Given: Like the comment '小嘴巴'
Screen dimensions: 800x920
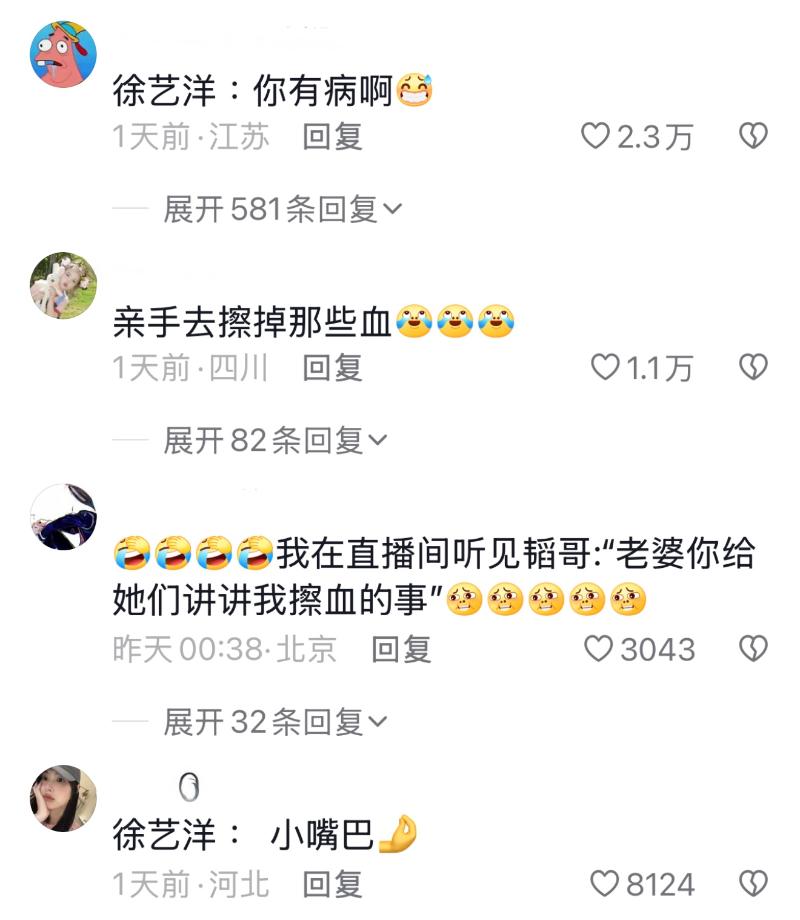Looking at the screenshot, I should click(x=605, y=884).
